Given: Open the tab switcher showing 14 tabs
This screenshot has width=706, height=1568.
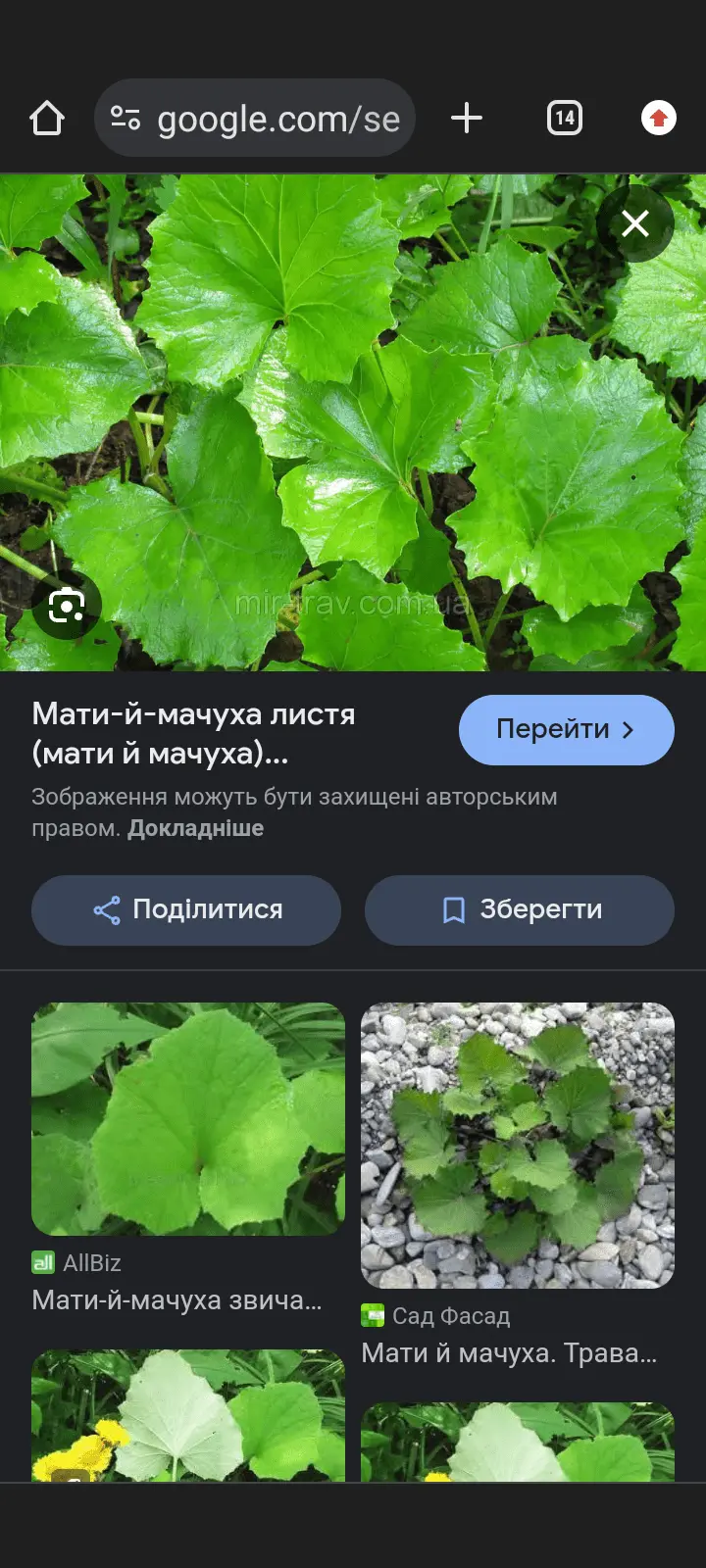Looking at the screenshot, I should point(563,118).
